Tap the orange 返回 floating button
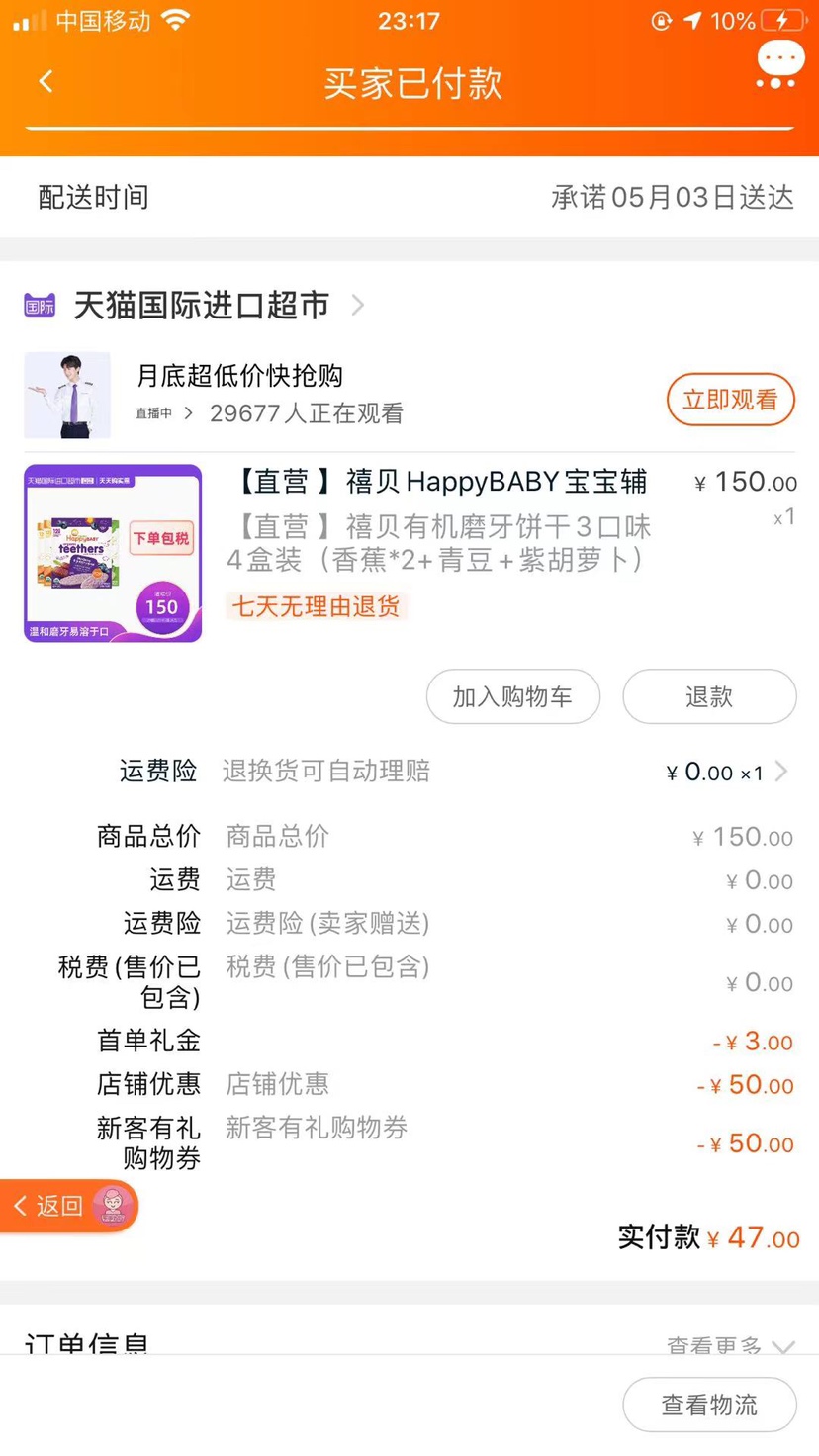This screenshot has height=1456, width=819. (67, 1206)
